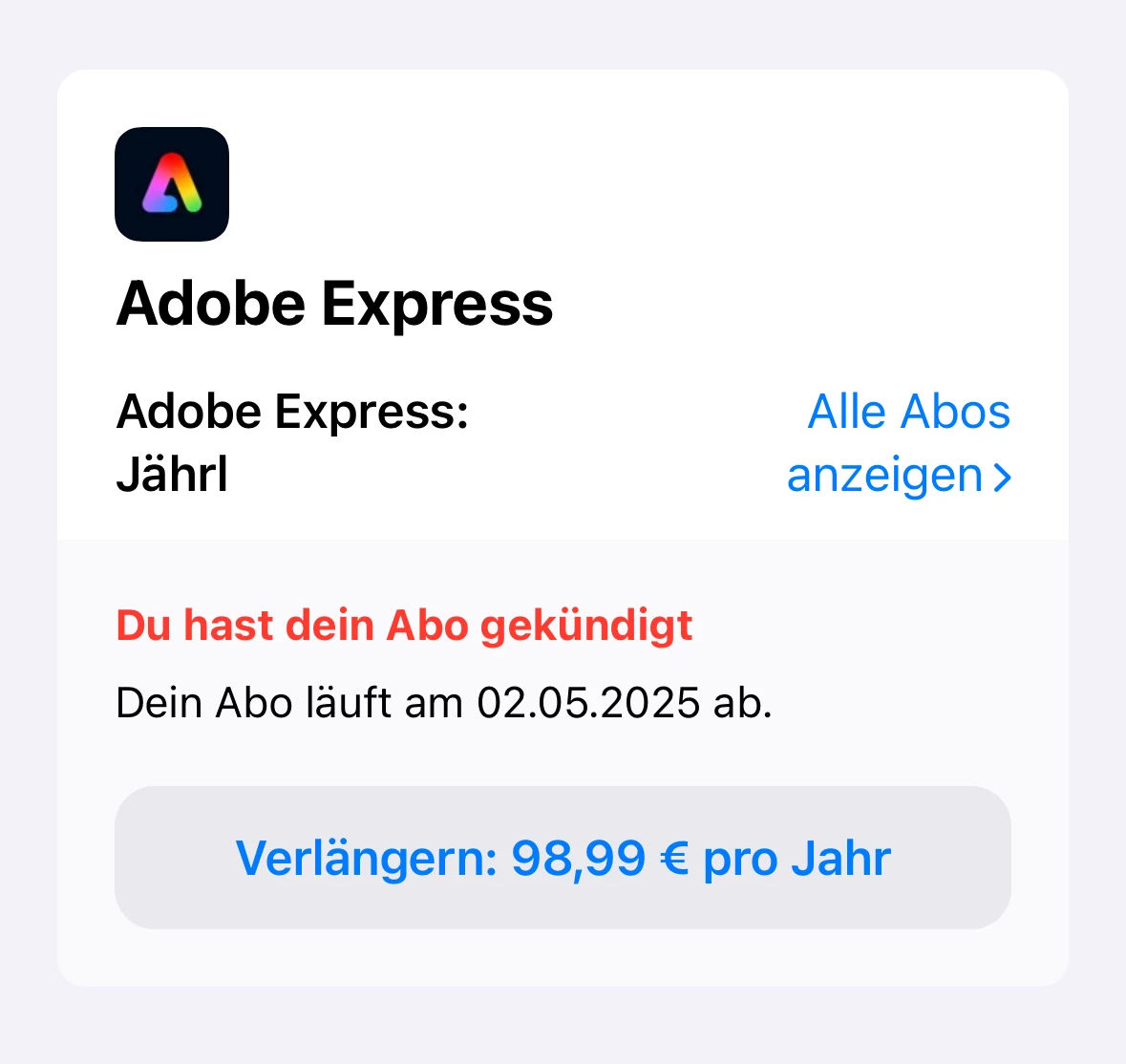Screen dimensions: 1126x1064
Task: Tap Verlängern: 98,99 € pro Jahr
Action: (x=563, y=858)
